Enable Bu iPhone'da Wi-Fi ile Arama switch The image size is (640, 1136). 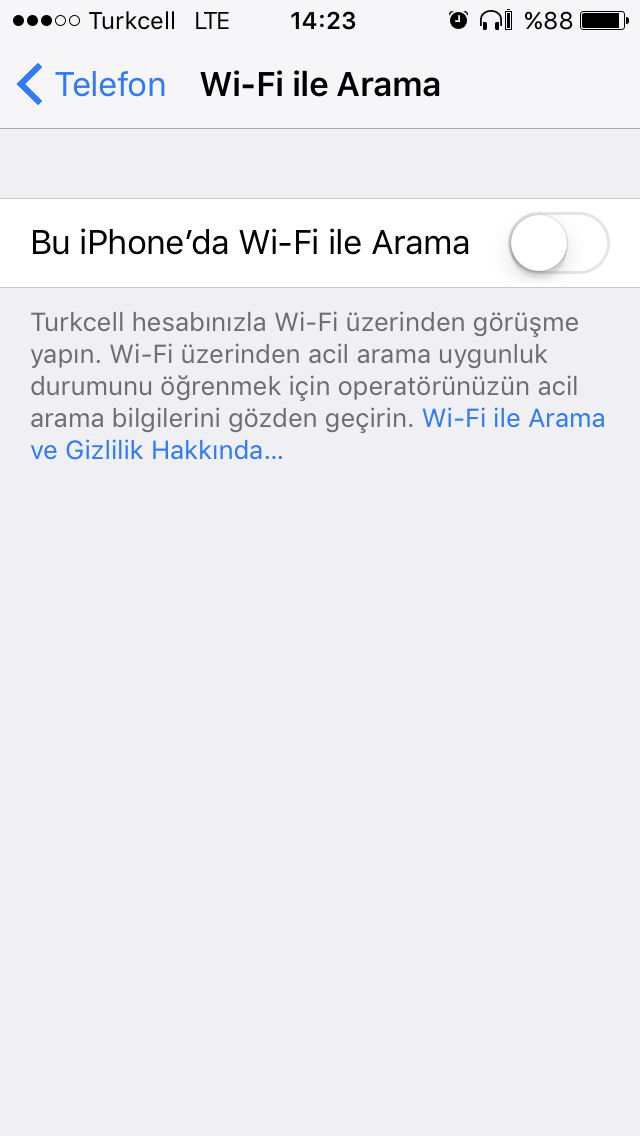pos(559,243)
